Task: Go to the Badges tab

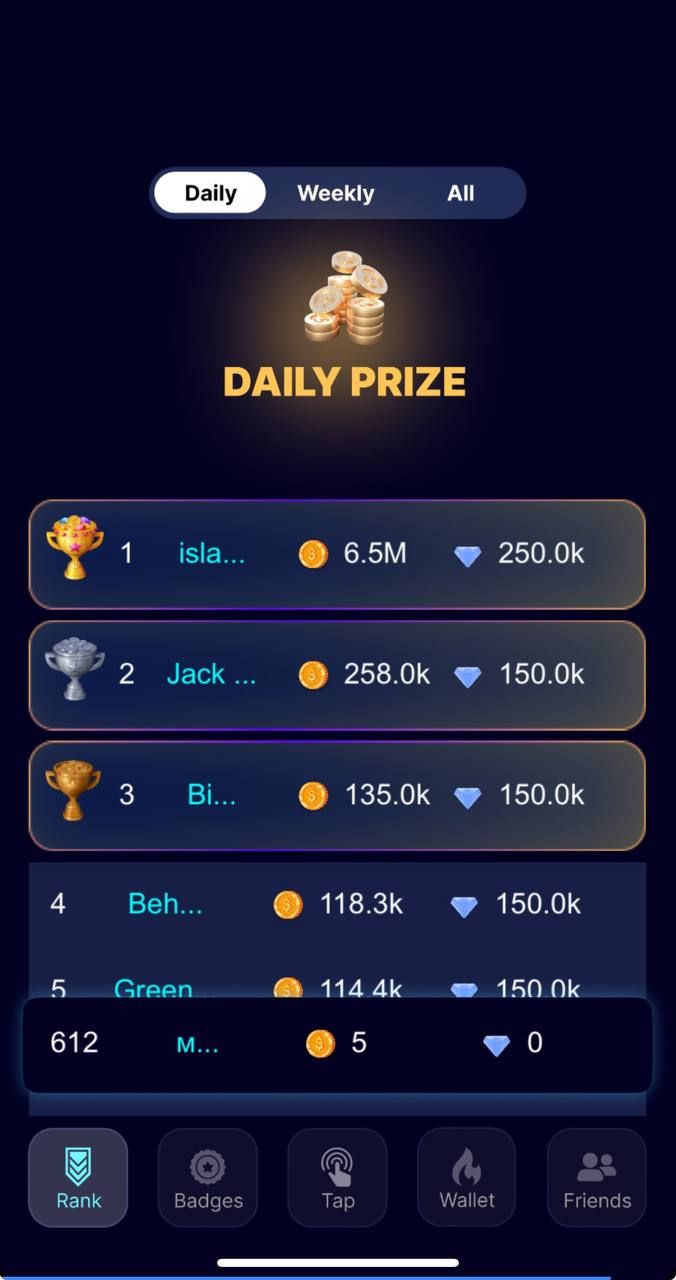Action: 208,1177
